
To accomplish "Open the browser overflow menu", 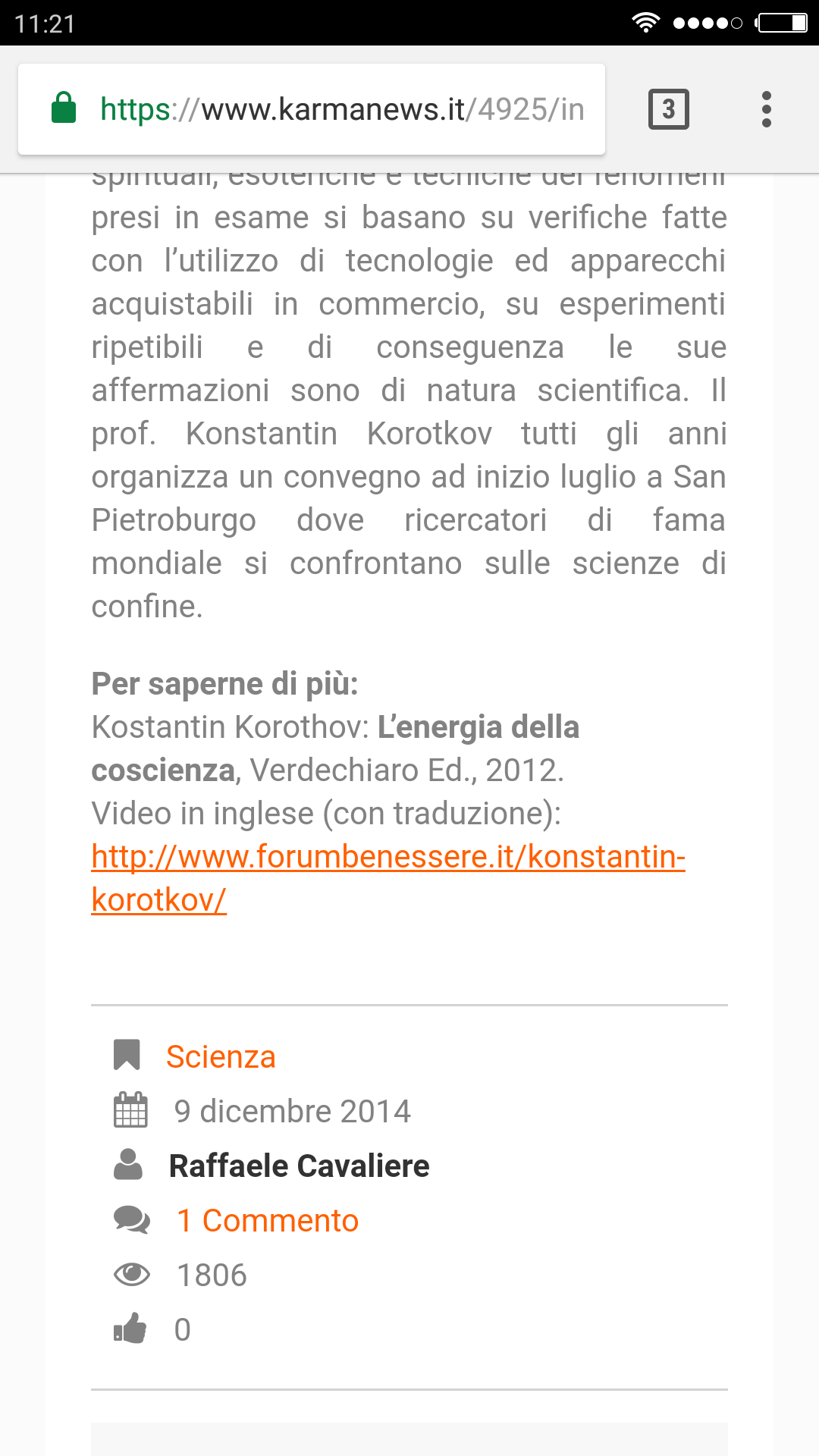I will 766,109.
